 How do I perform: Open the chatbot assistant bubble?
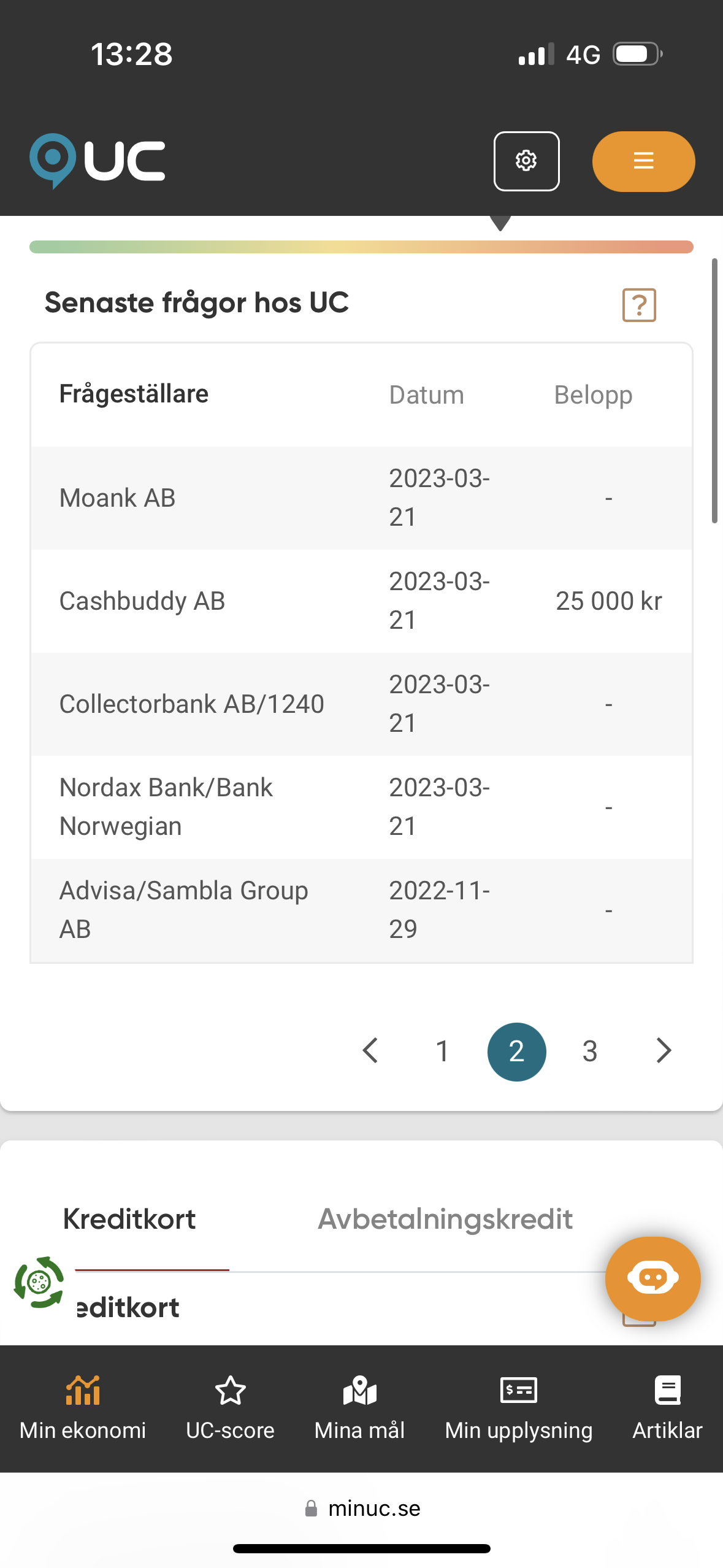652,1278
